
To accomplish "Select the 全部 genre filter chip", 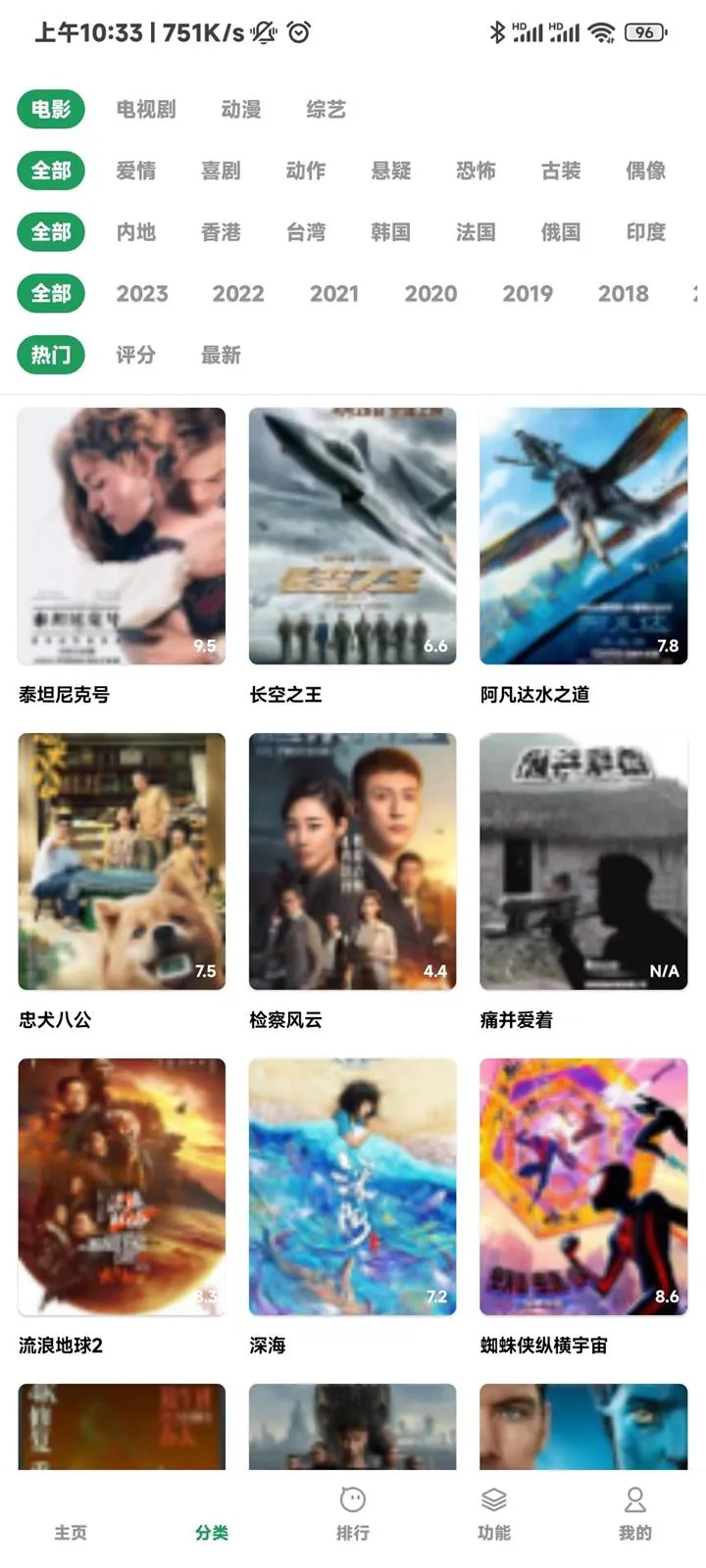I will tap(51, 171).
